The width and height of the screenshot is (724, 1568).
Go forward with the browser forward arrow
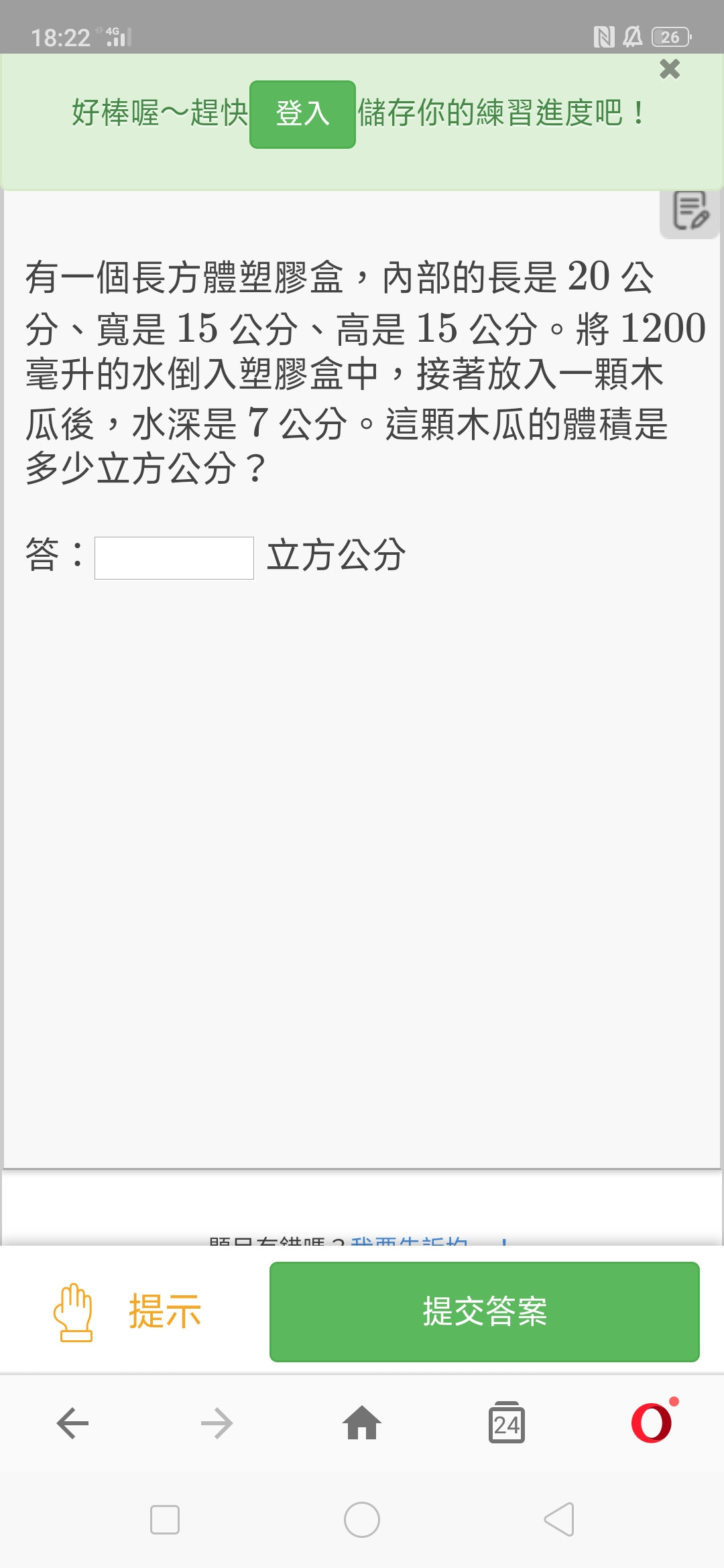click(217, 1423)
